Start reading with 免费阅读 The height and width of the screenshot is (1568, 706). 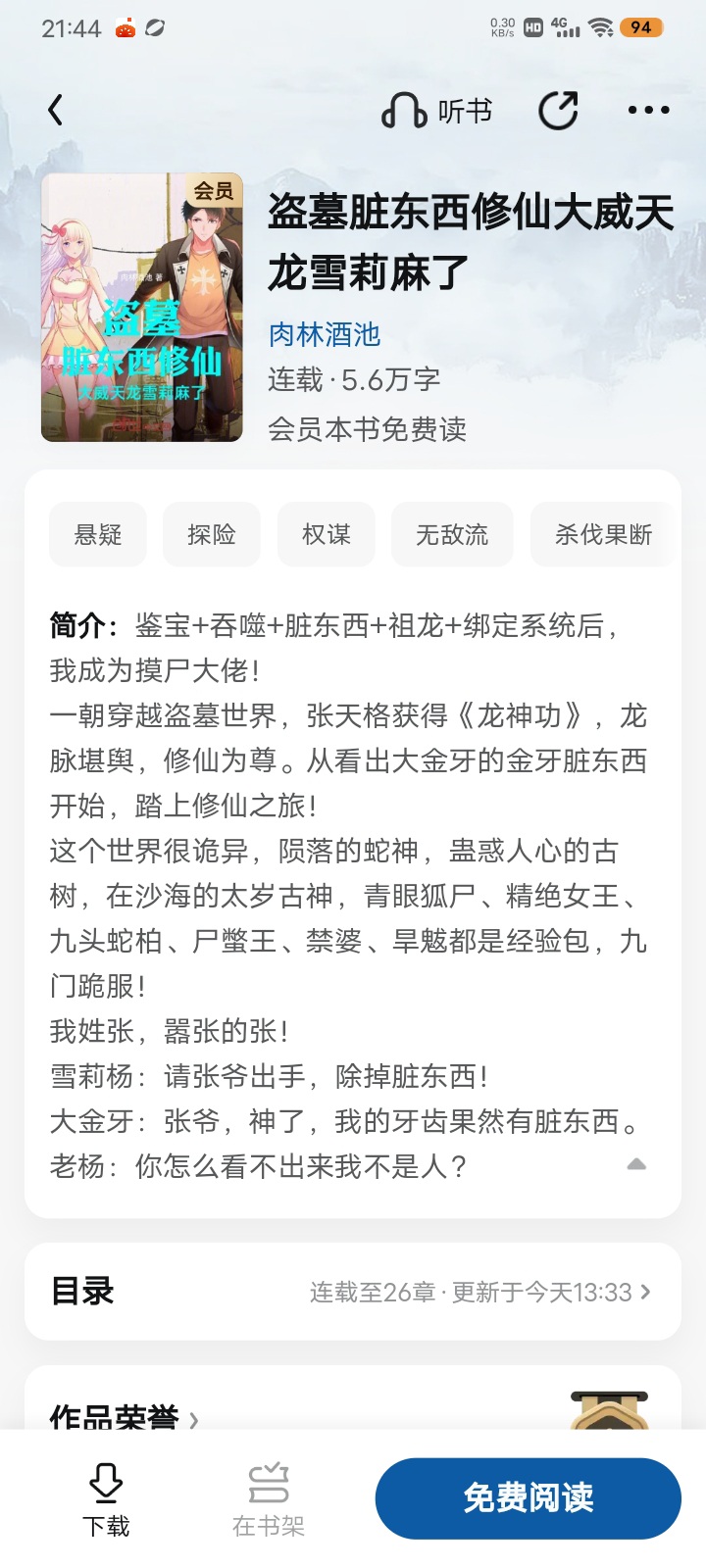(528, 1498)
